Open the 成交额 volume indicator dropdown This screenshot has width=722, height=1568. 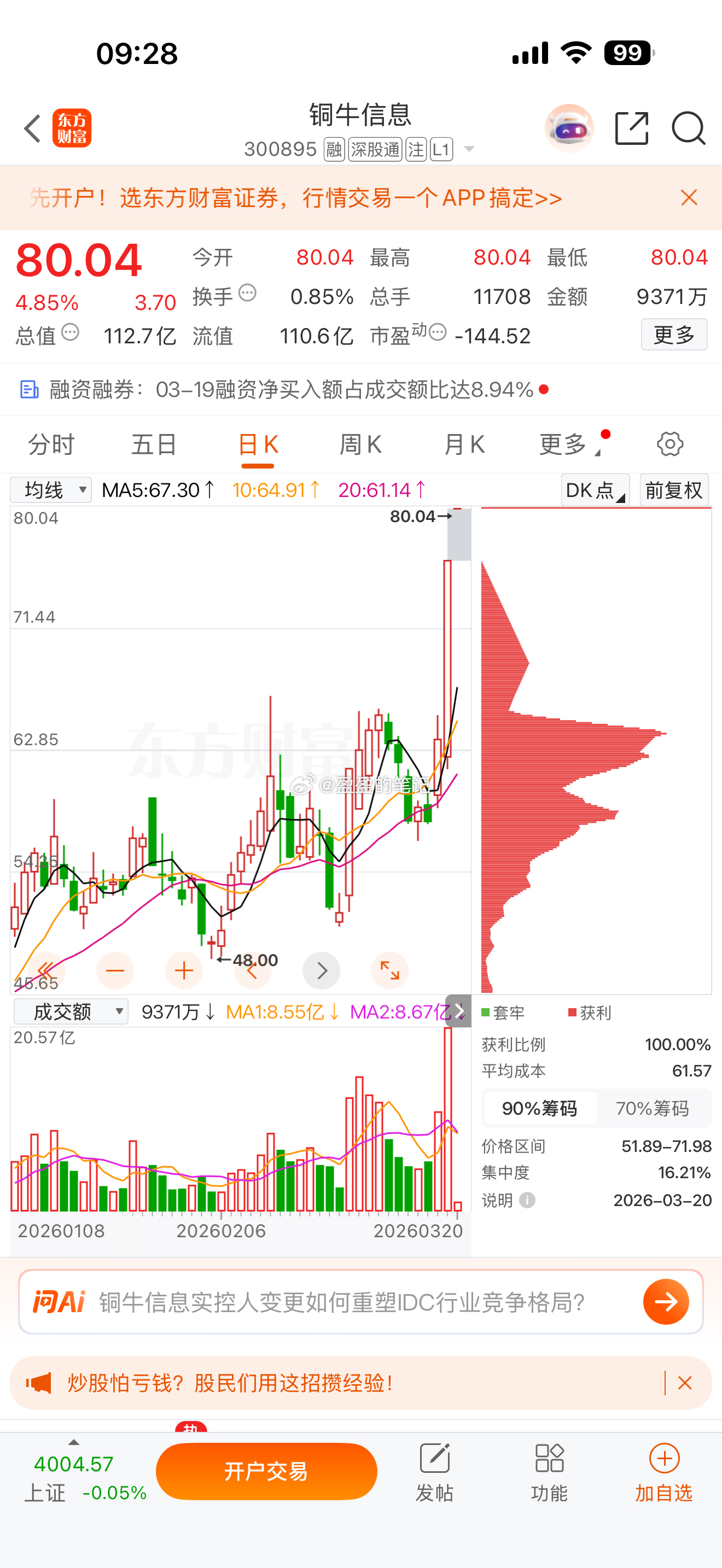click(70, 1011)
